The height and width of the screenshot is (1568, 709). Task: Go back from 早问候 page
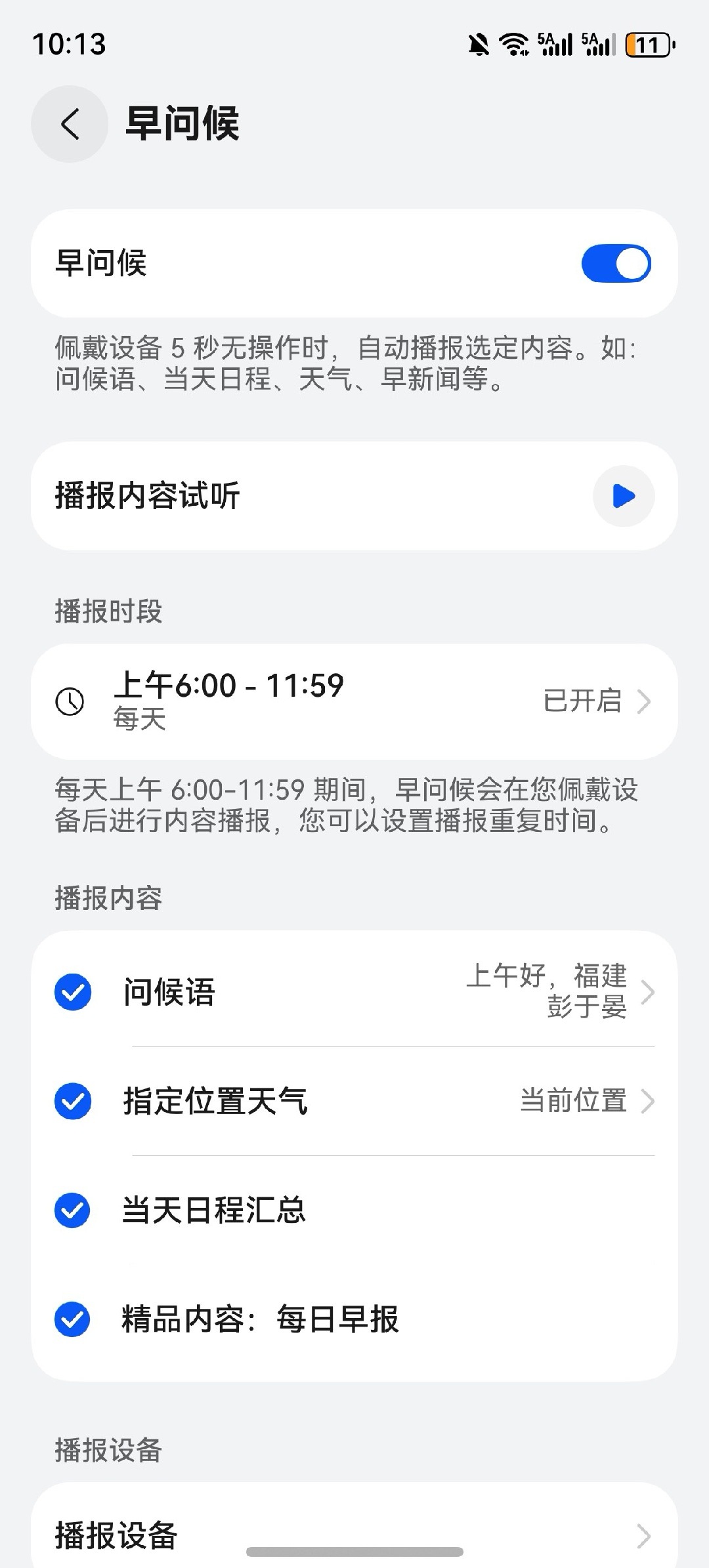[x=70, y=124]
